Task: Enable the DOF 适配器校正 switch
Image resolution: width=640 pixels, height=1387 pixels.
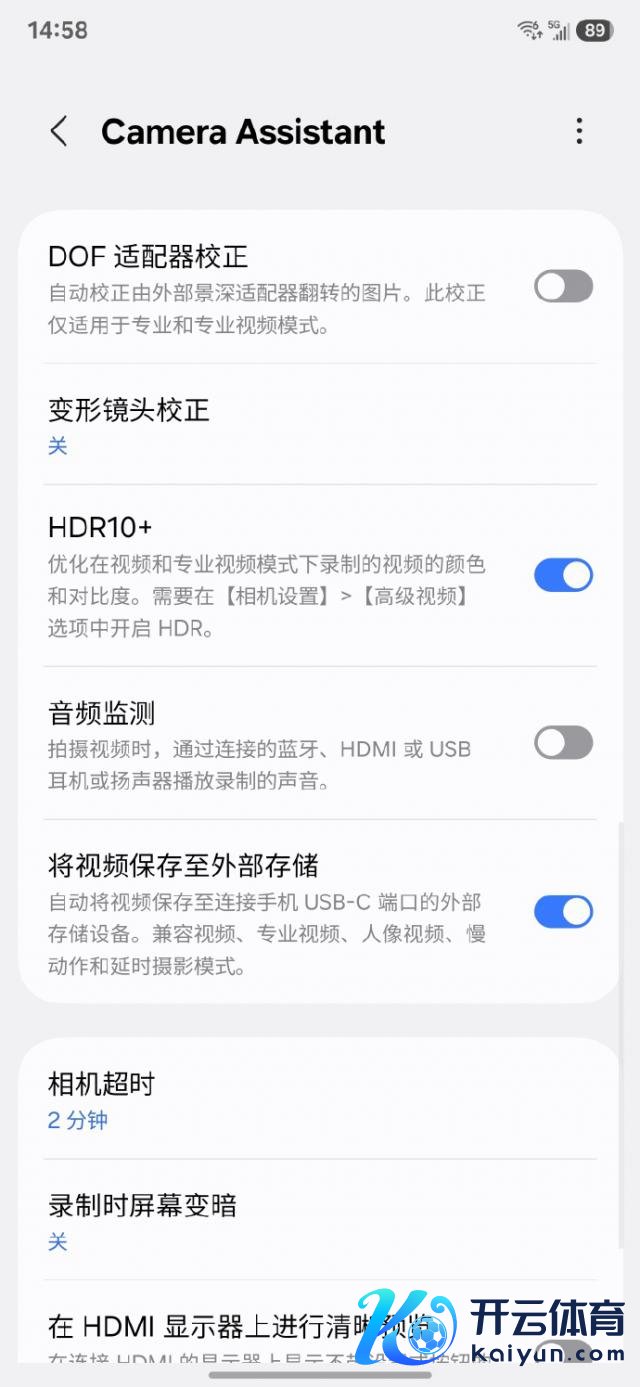Action: tap(563, 287)
